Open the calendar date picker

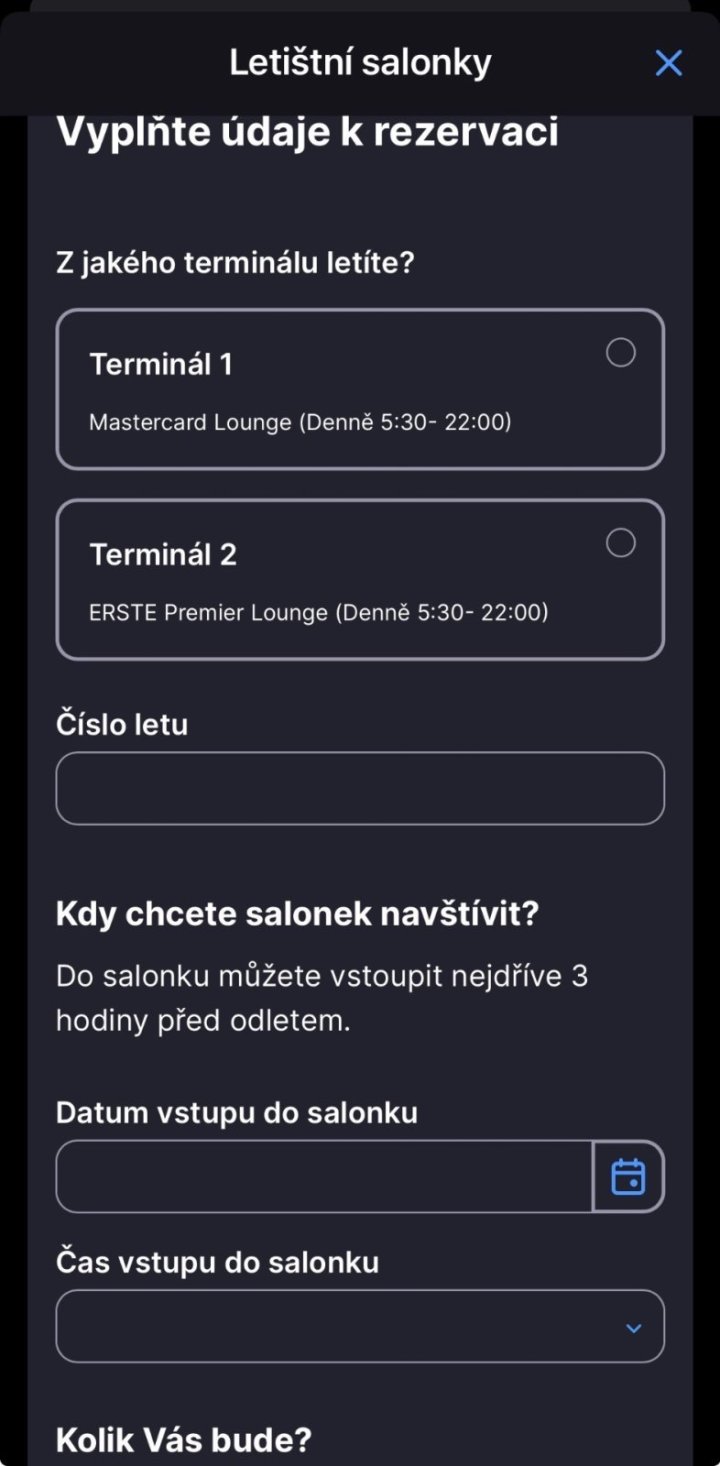tap(628, 1176)
